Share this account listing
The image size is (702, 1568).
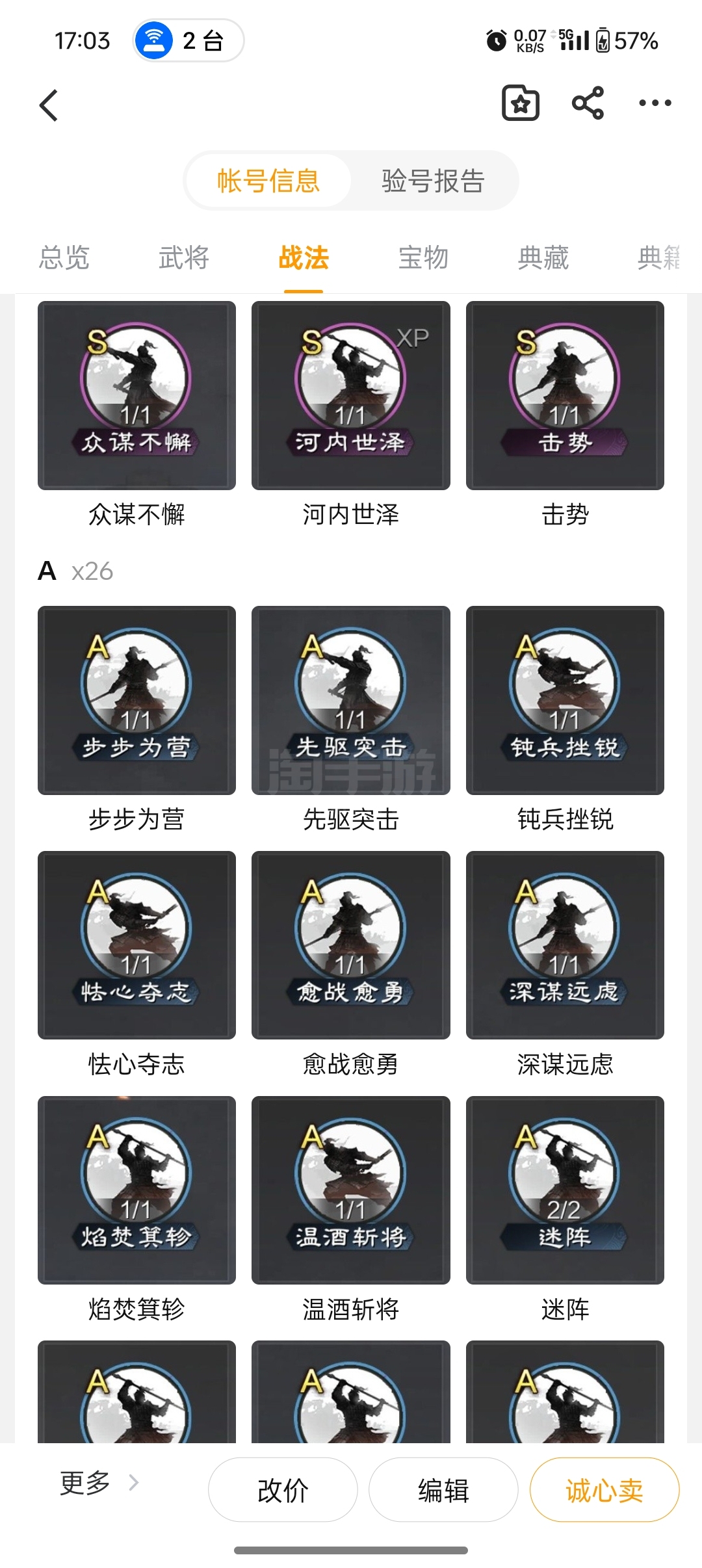tap(588, 103)
